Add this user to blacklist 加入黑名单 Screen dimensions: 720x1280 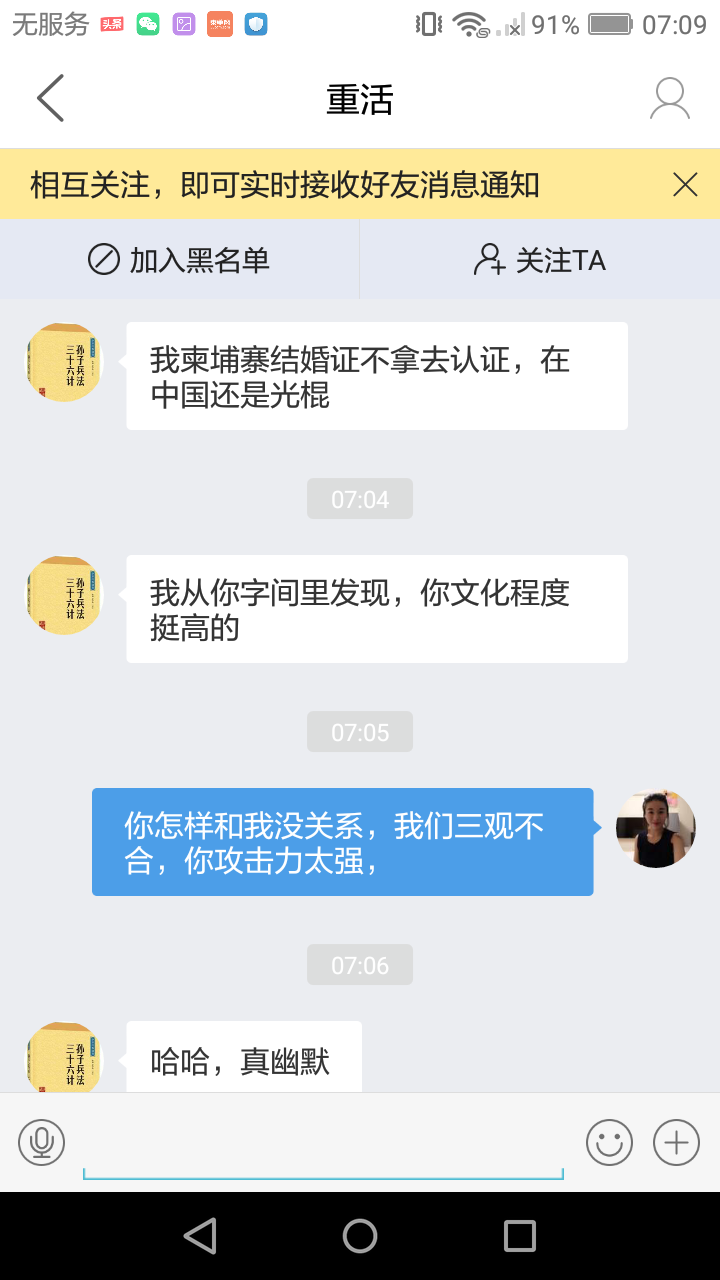pyautogui.click(x=180, y=260)
